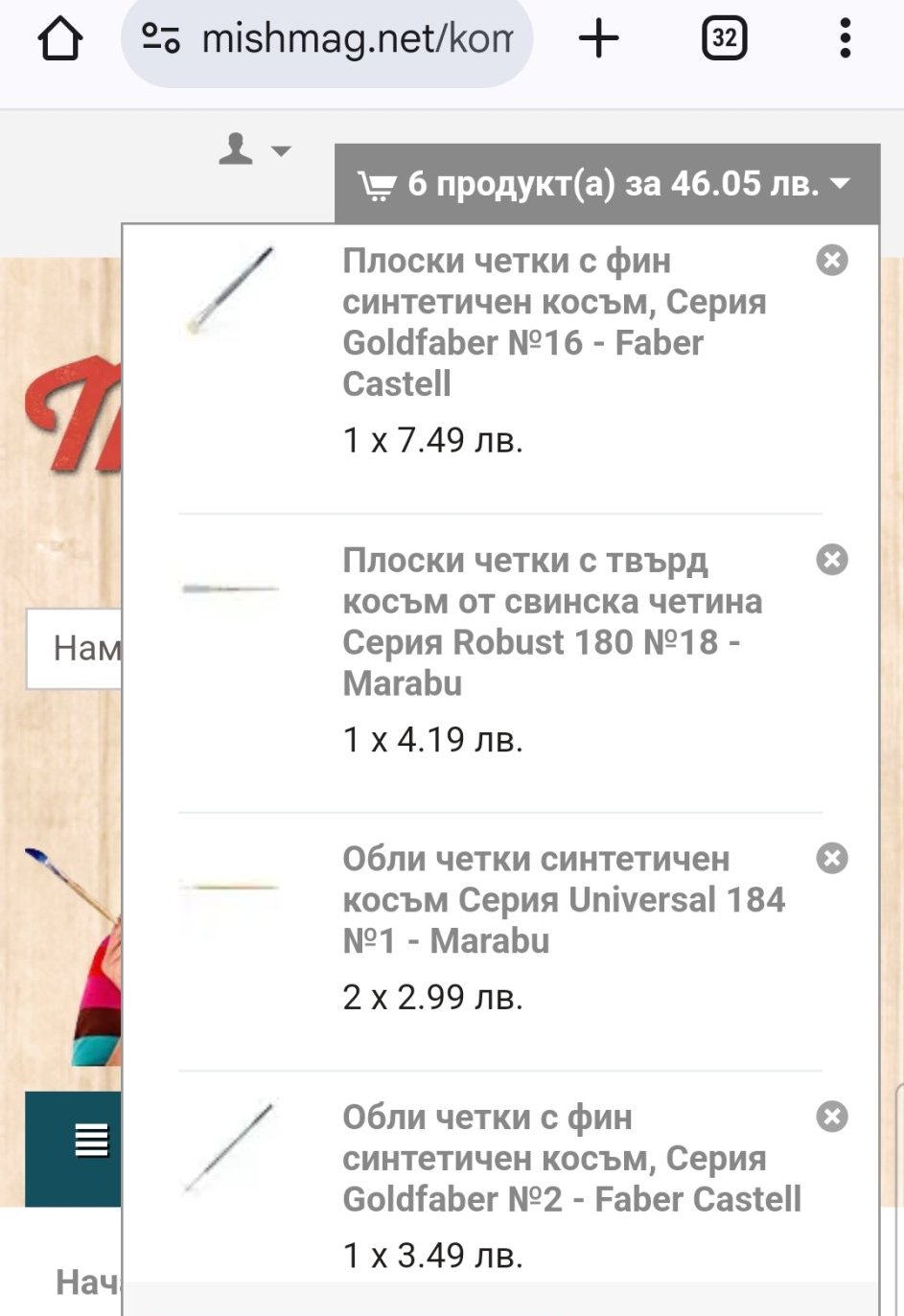Open the Goldfaber №16 flat brush product
This screenshot has width=904, height=1316.
[x=553, y=321]
